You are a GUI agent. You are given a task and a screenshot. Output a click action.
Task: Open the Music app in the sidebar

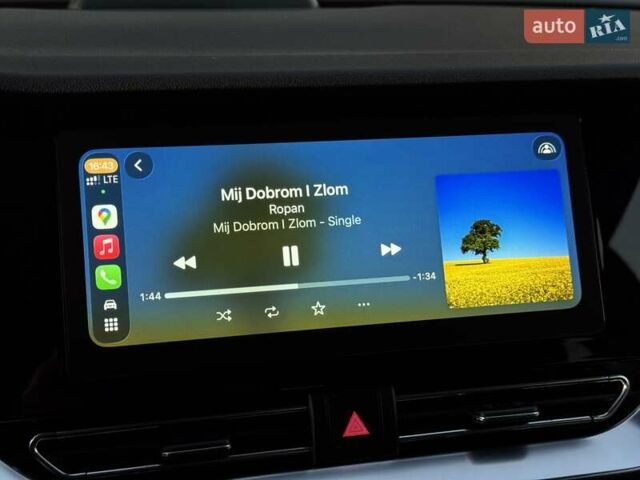(x=106, y=247)
